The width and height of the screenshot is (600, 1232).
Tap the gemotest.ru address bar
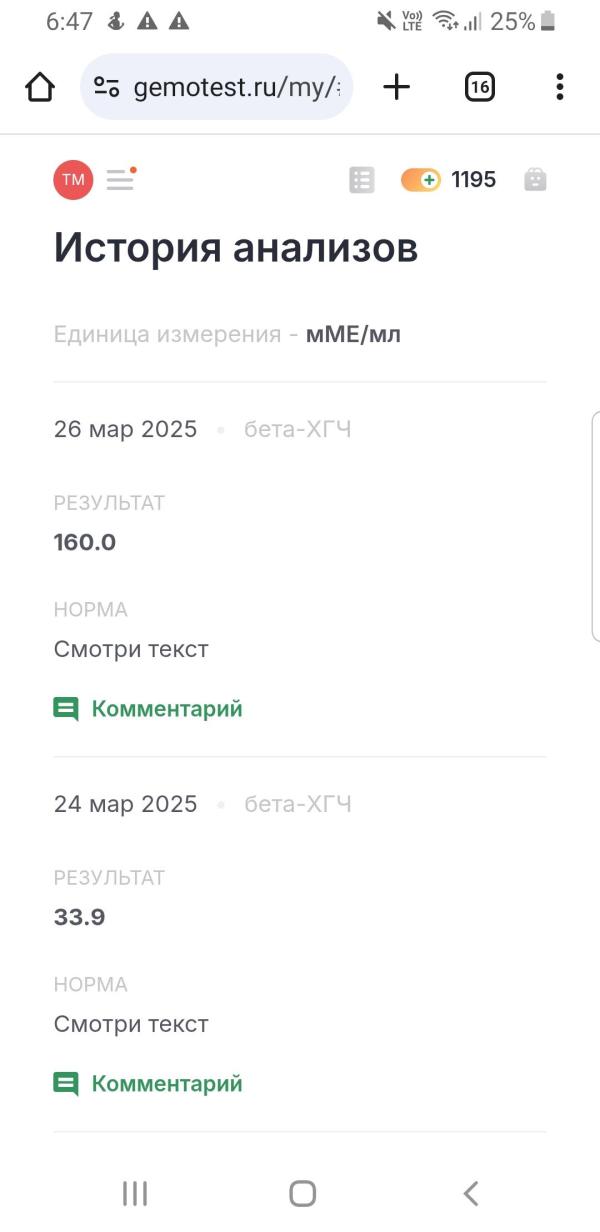pos(217,88)
